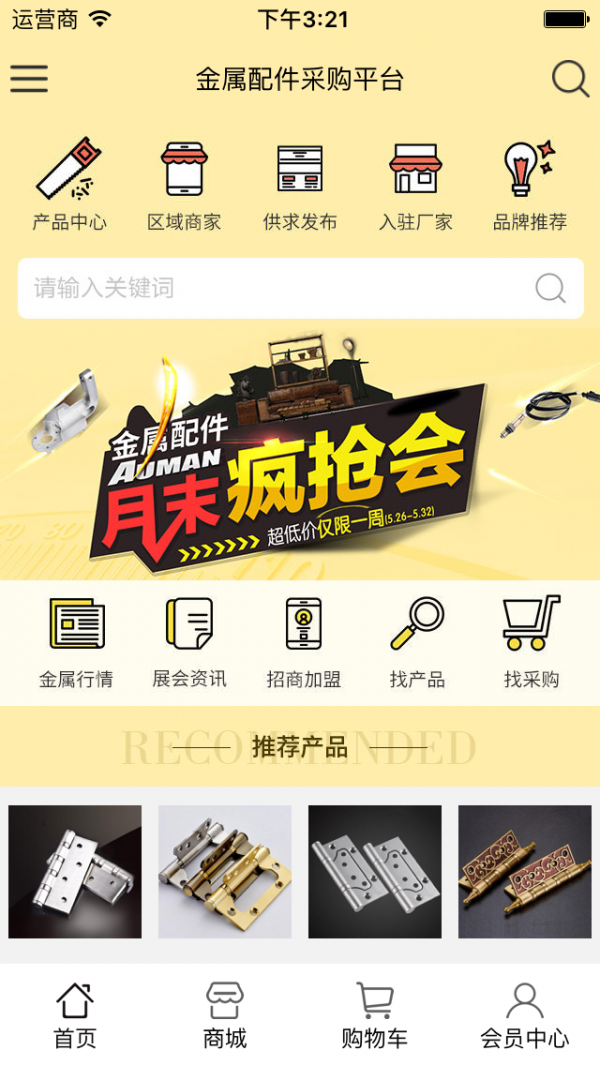The image size is (600, 1065).
Task: Open 金属行情 metal market news
Action: coord(75,642)
